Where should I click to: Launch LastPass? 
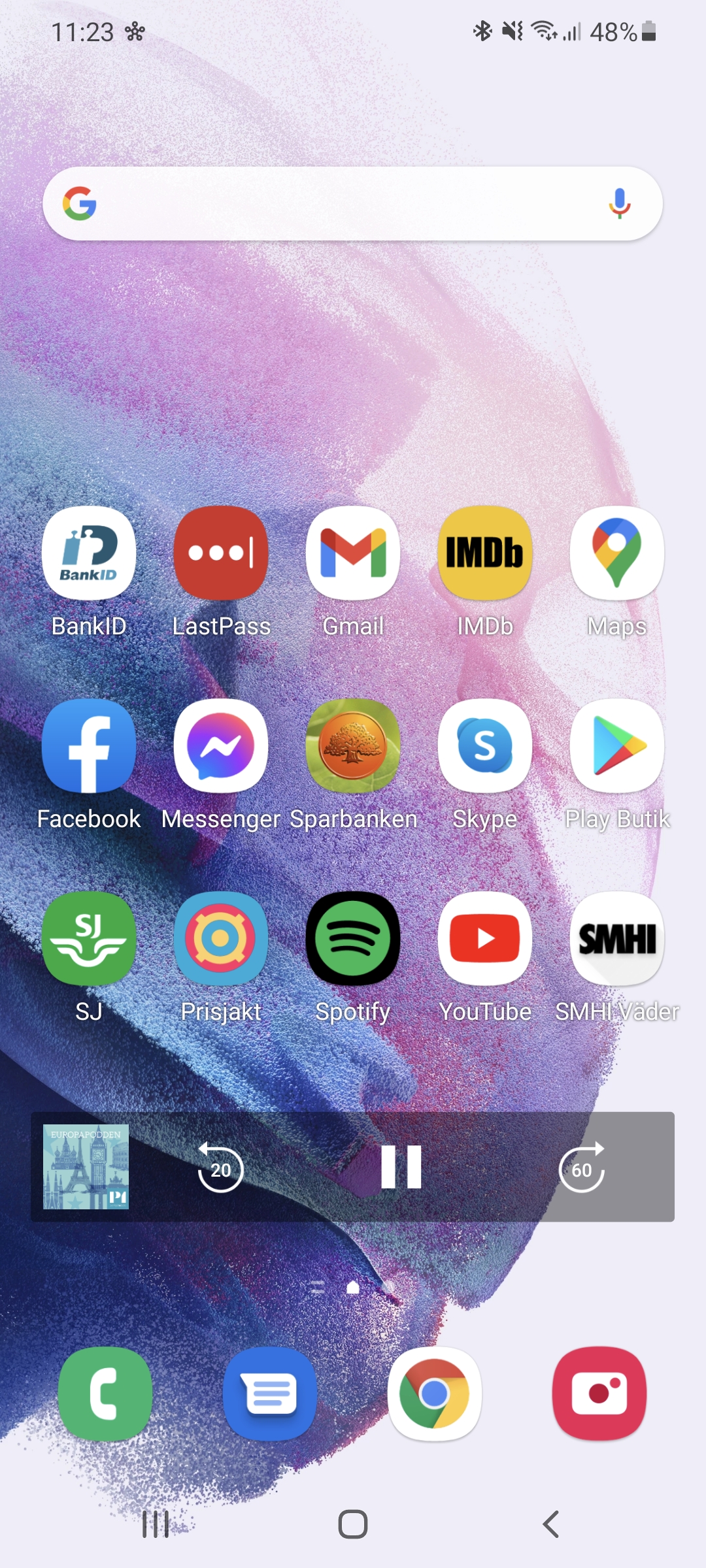pyautogui.click(x=221, y=553)
